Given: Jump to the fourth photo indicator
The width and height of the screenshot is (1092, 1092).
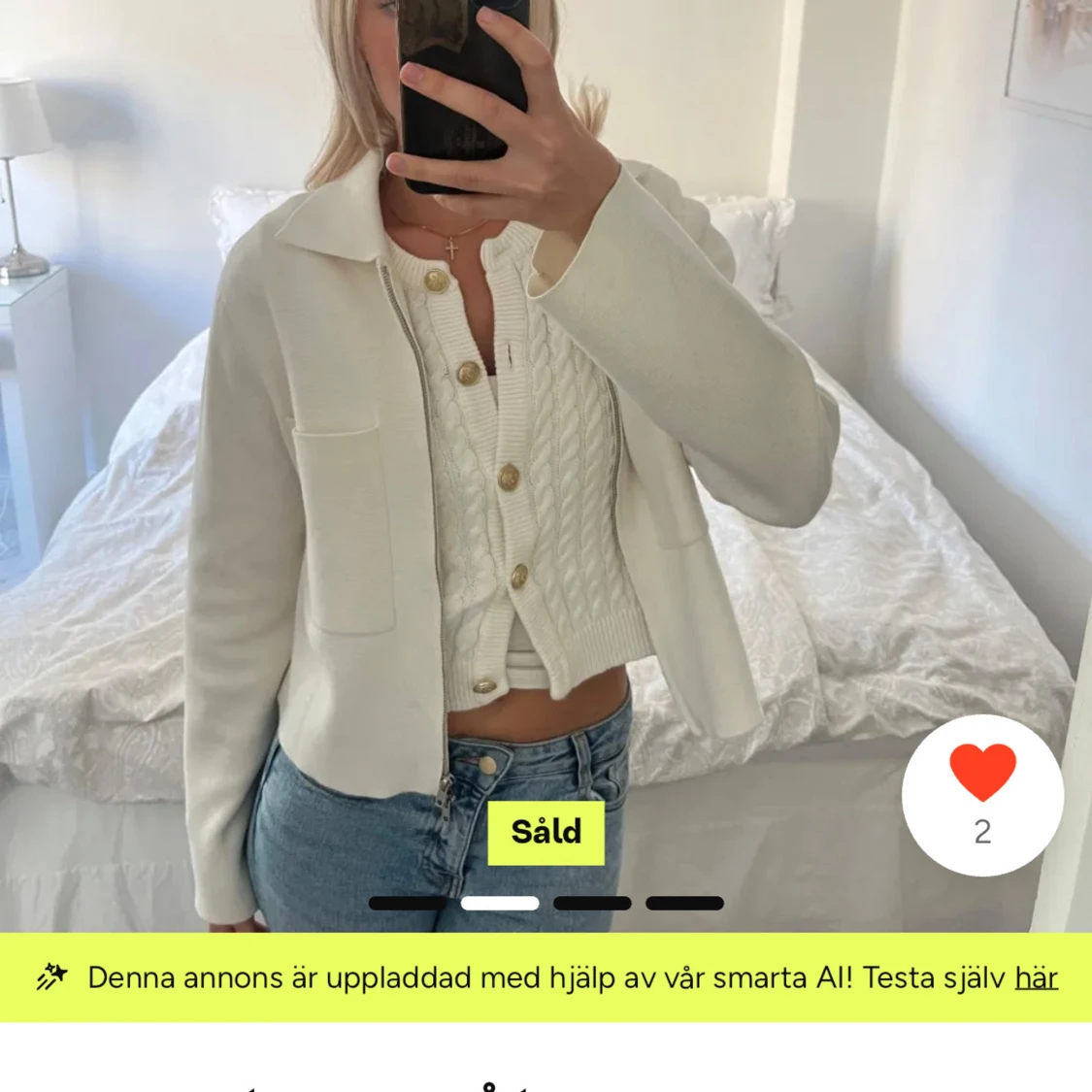Looking at the screenshot, I should tap(684, 903).
